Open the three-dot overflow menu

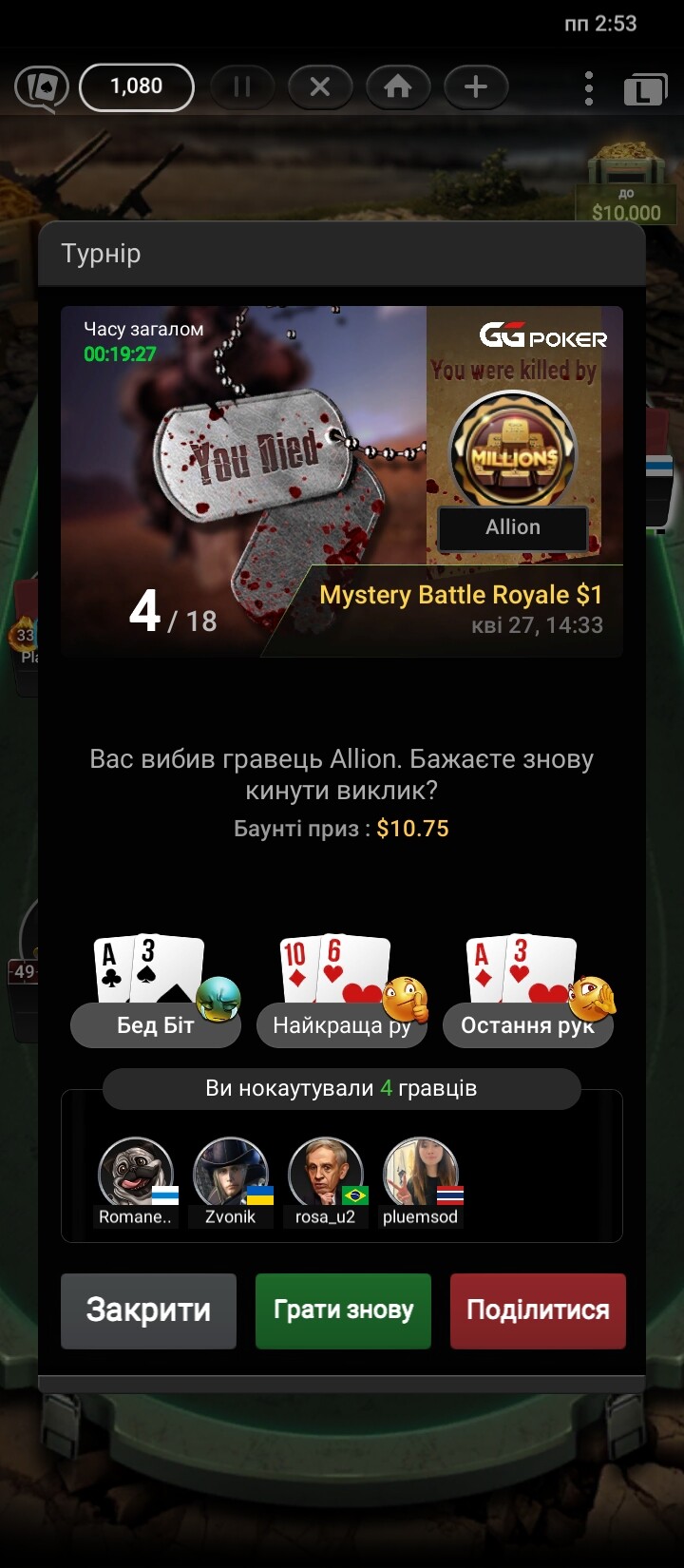point(589,88)
